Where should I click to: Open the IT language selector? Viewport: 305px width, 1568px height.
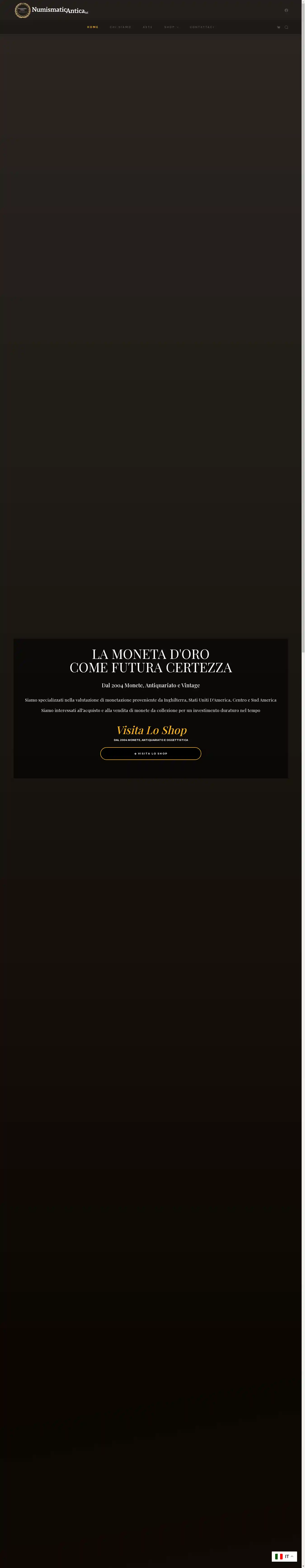point(284,1556)
